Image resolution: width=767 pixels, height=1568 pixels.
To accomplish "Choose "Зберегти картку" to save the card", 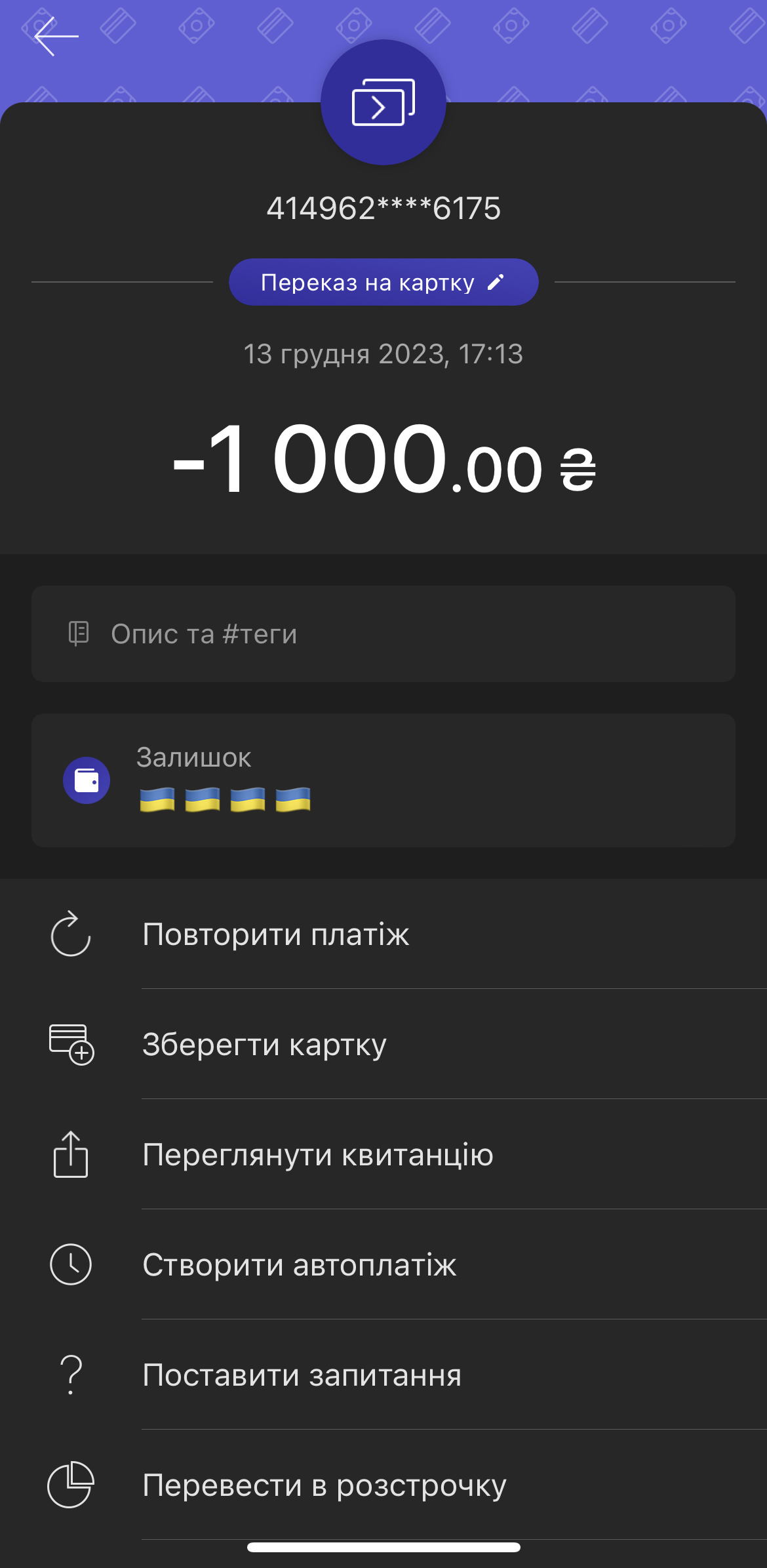I will (x=264, y=1044).
